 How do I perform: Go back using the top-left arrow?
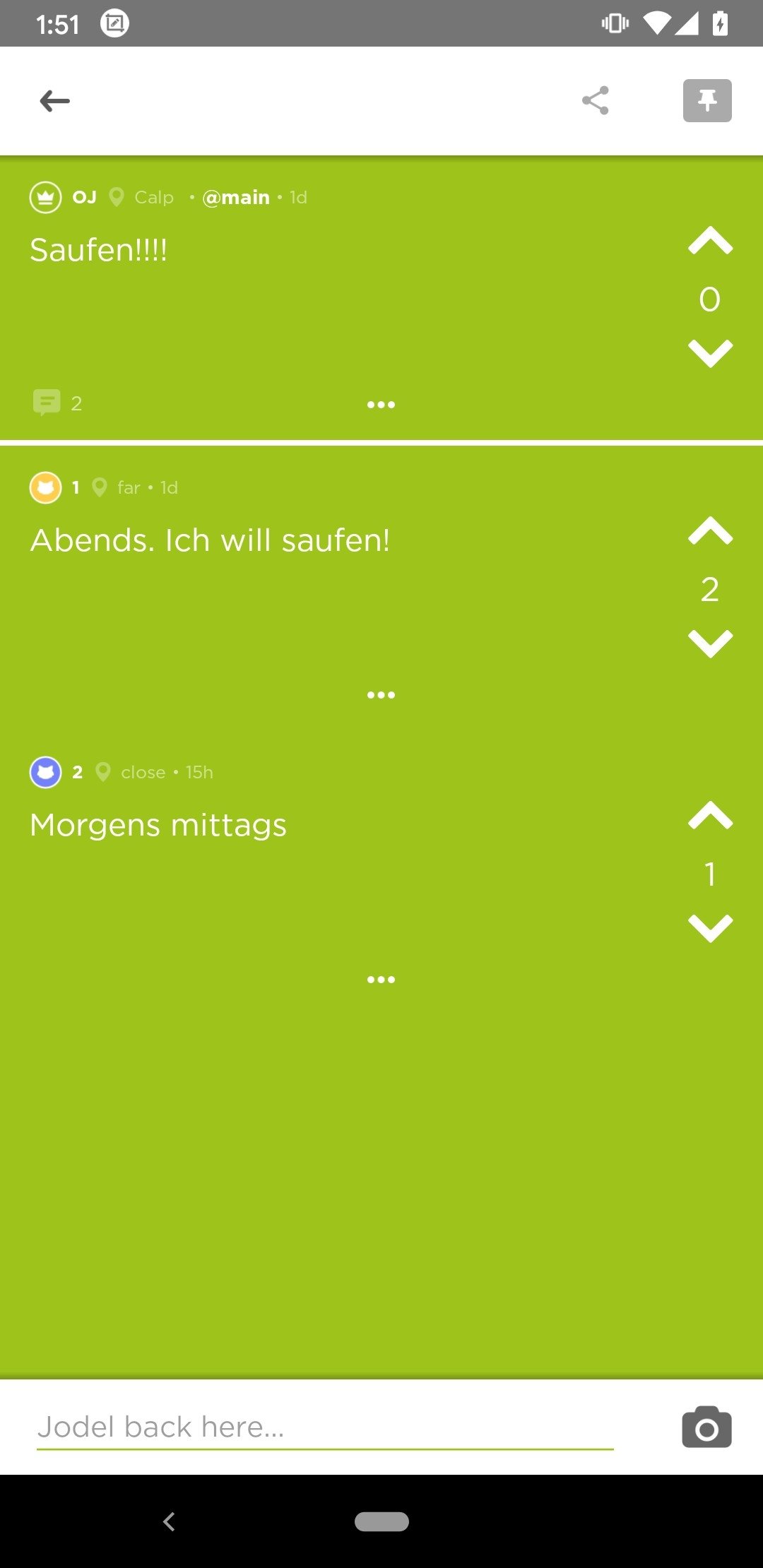coord(54,101)
